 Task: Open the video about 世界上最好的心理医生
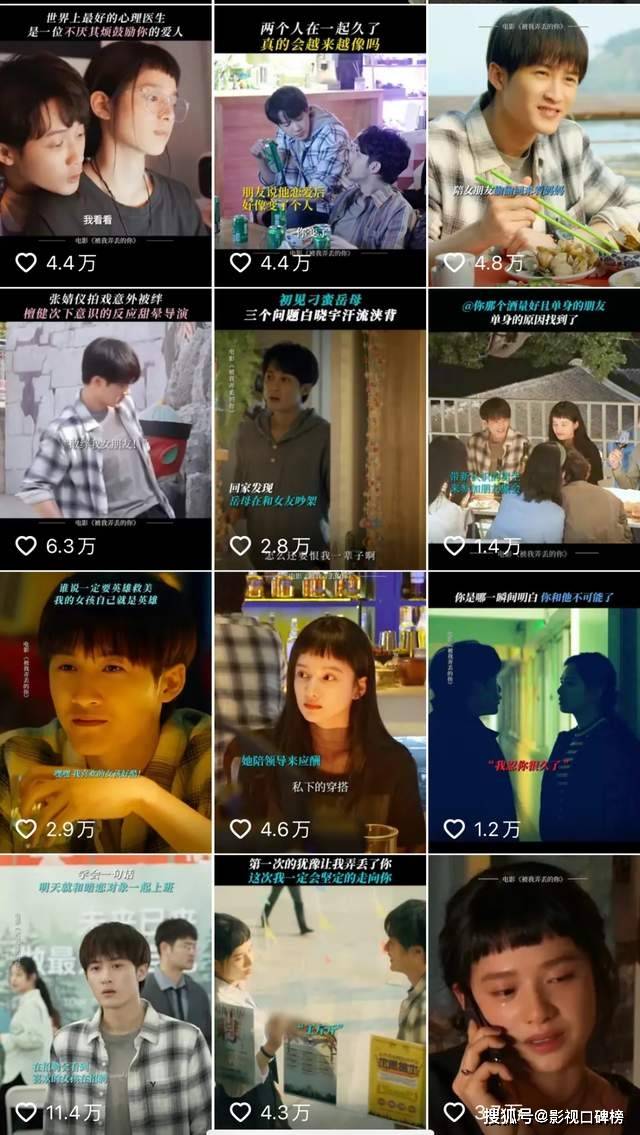click(x=105, y=140)
